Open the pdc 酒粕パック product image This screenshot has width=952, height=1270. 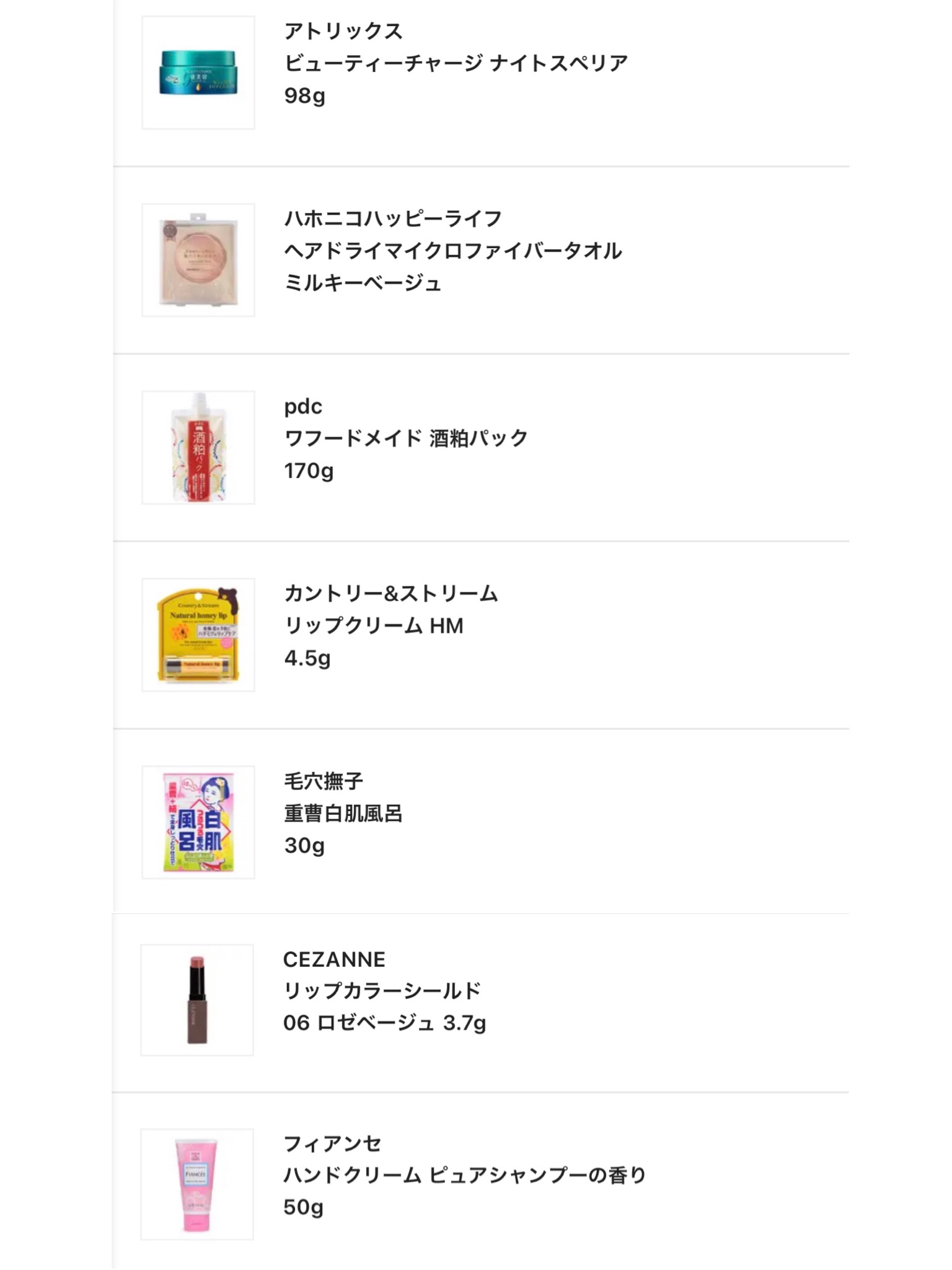[198, 448]
